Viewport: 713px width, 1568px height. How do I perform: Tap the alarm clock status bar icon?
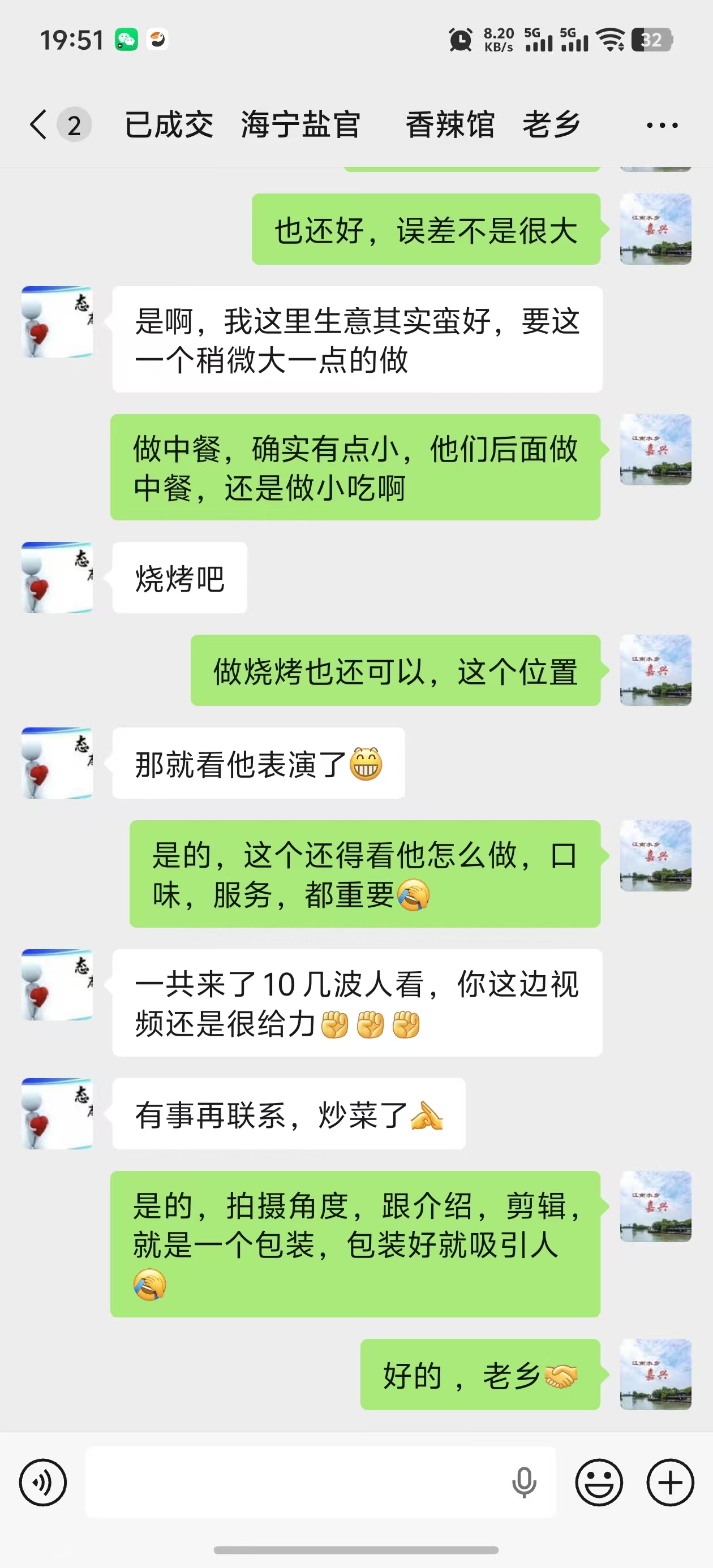pyautogui.click(x=461, y=41)
